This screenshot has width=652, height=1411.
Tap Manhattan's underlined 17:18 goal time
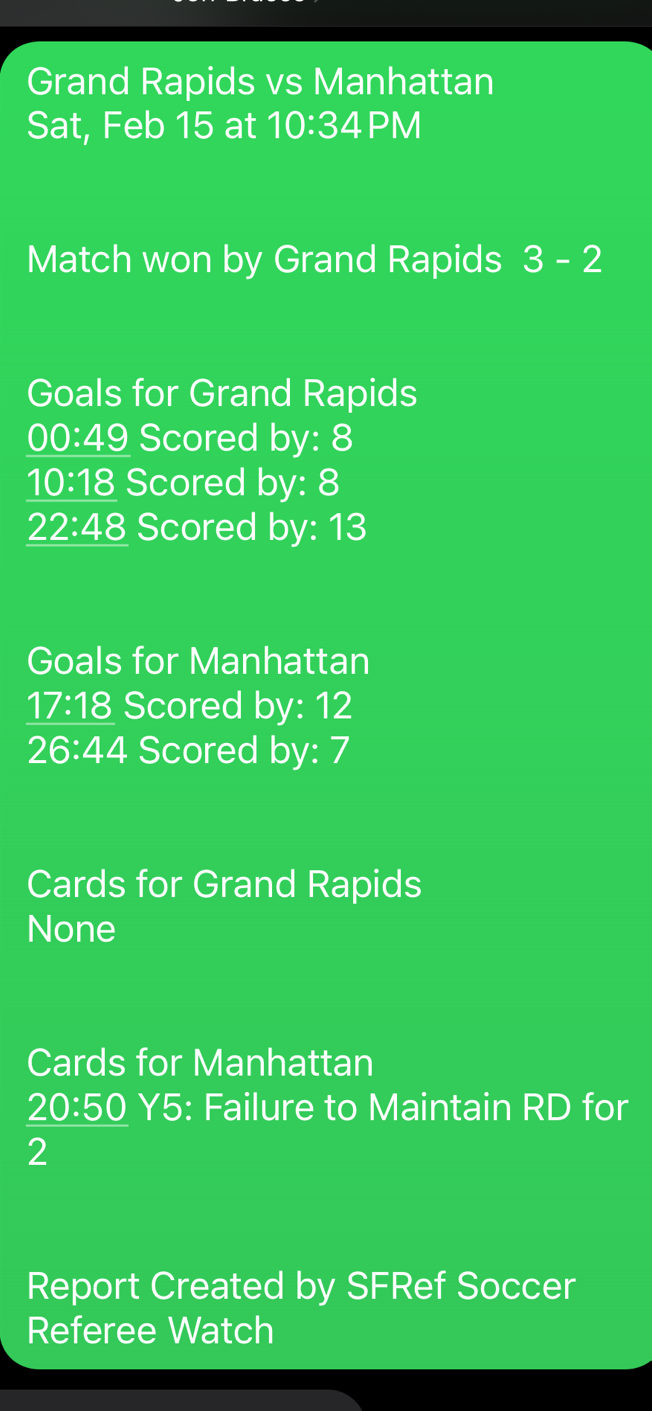[x=70, y=706]
